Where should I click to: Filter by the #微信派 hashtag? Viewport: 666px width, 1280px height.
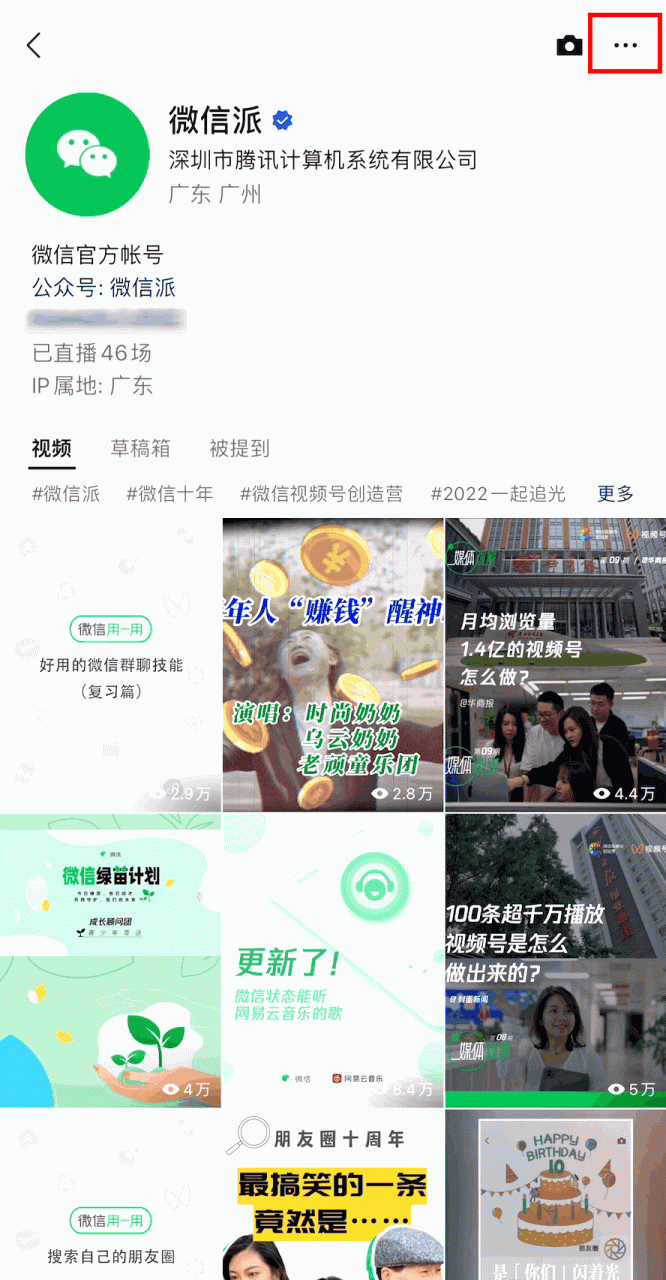[x=66, y=494]
